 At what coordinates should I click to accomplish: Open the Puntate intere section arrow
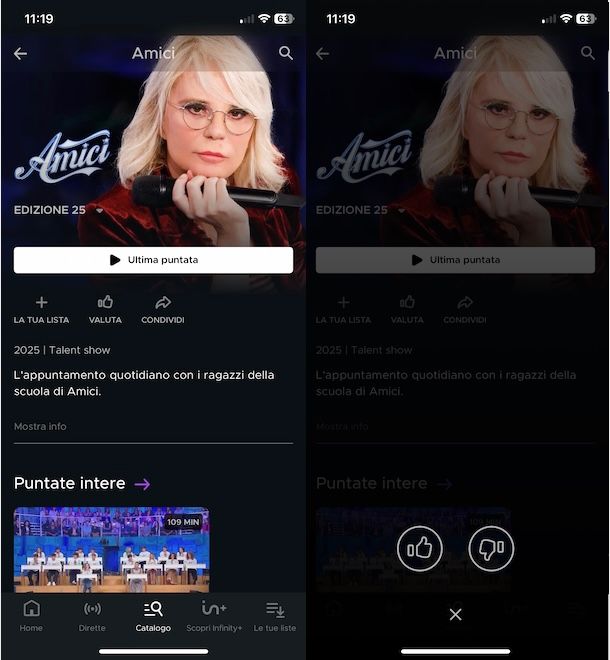[142, 484]
